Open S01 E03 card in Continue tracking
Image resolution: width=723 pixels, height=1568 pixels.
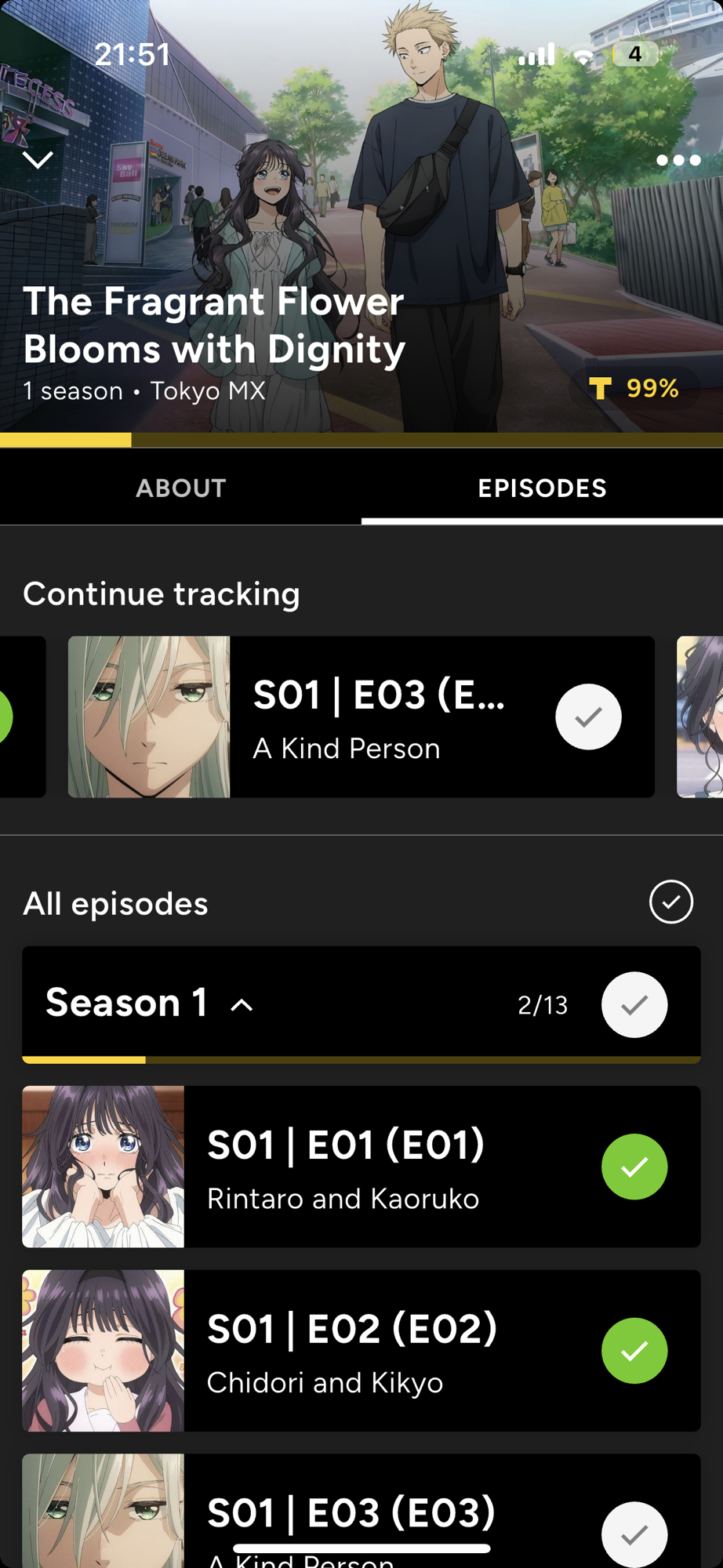click(376, 717)
